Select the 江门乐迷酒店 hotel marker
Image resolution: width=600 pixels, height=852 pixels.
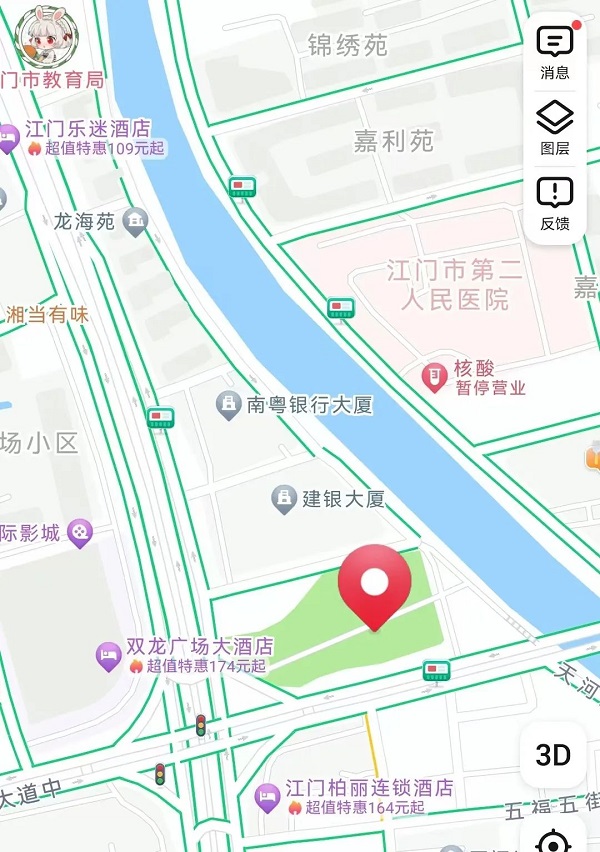(9, 138)
